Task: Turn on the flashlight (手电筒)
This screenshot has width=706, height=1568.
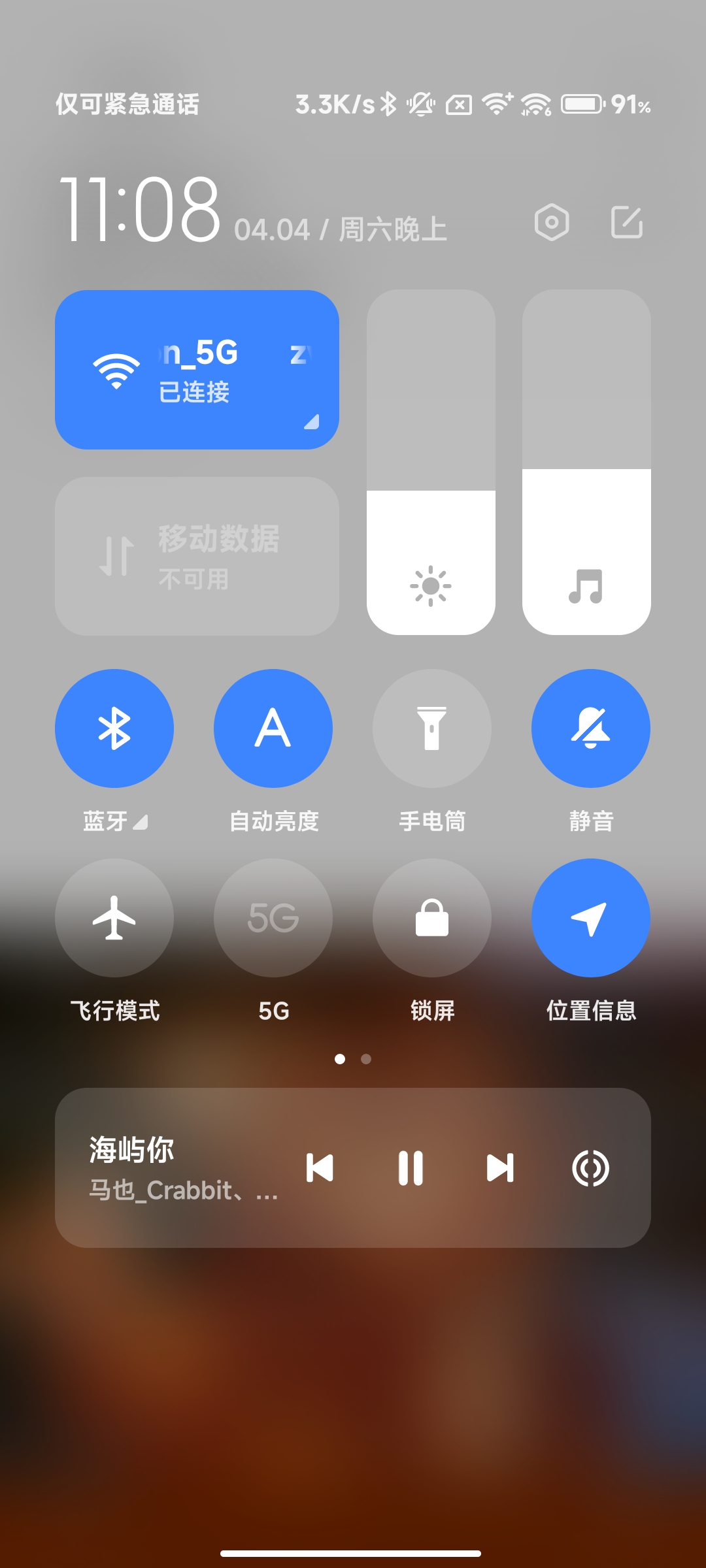Action: coord(432,728)
